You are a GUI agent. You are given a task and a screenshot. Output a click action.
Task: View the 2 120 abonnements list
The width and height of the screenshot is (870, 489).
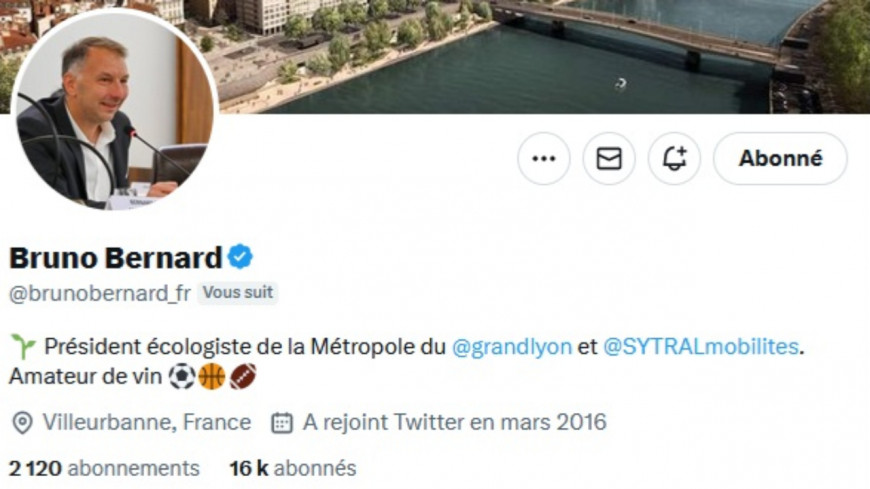(104, 468)
